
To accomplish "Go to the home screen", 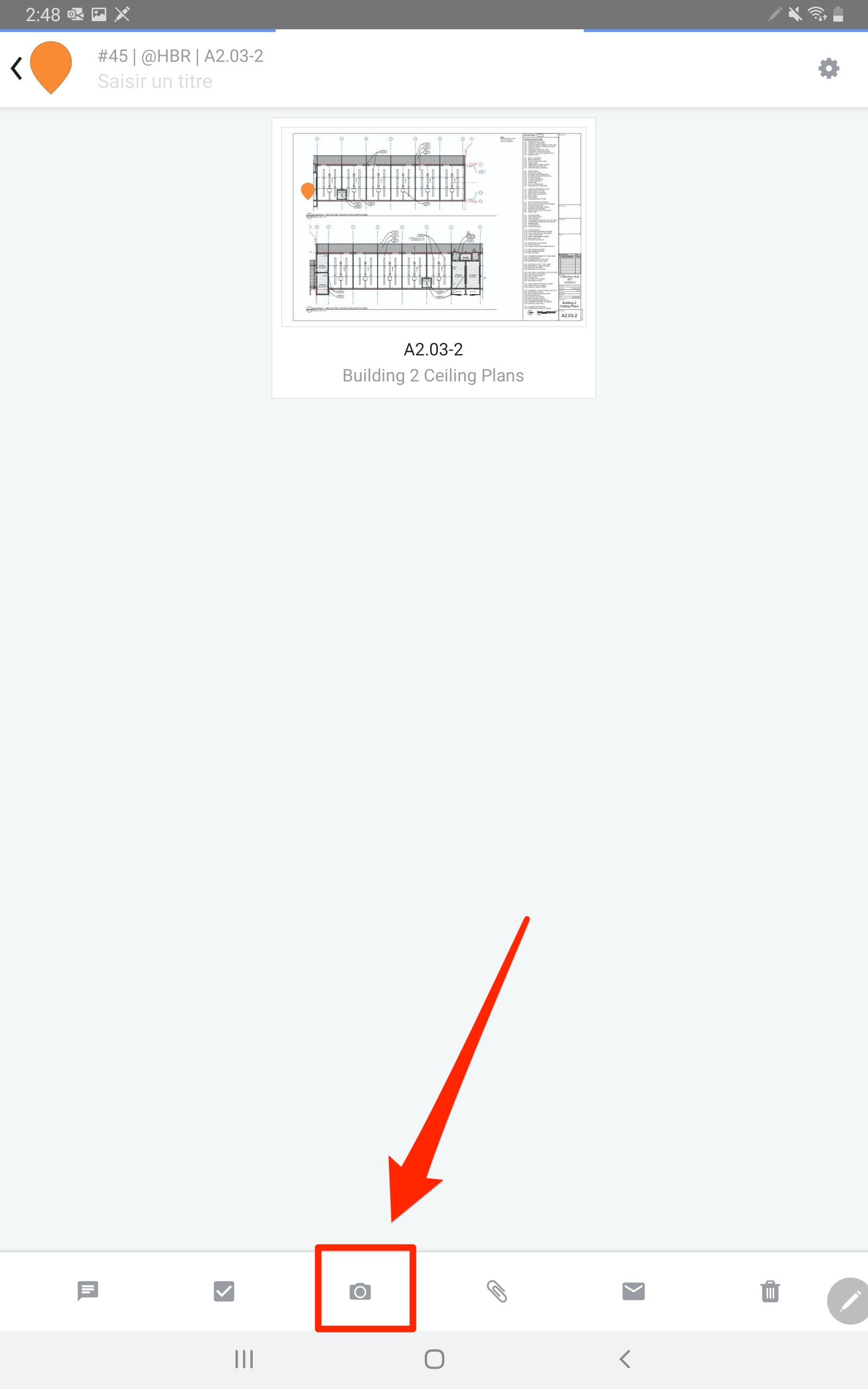I will pos(434,1359).
